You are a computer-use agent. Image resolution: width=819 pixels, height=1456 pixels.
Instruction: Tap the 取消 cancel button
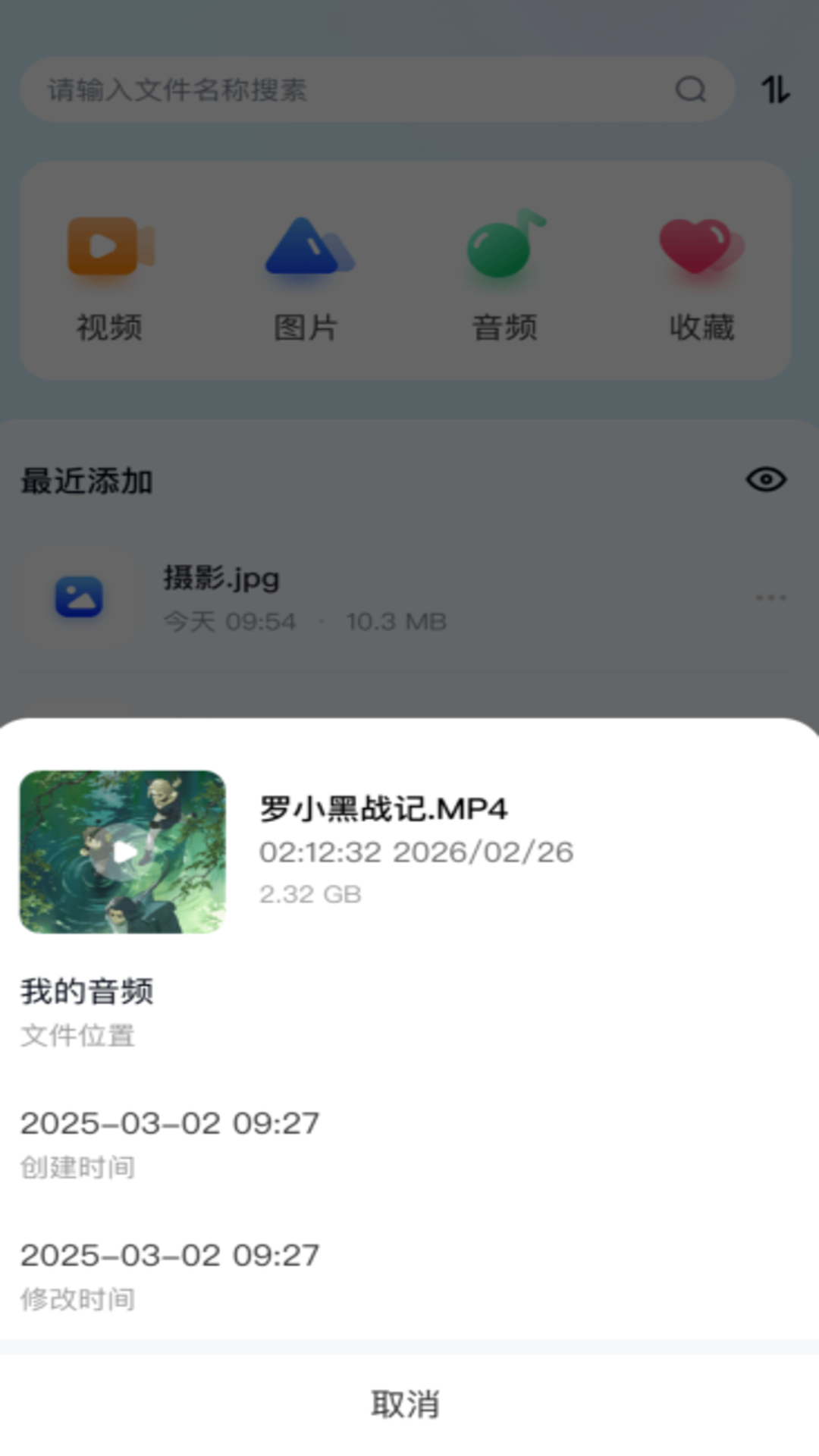[407, 1404]
